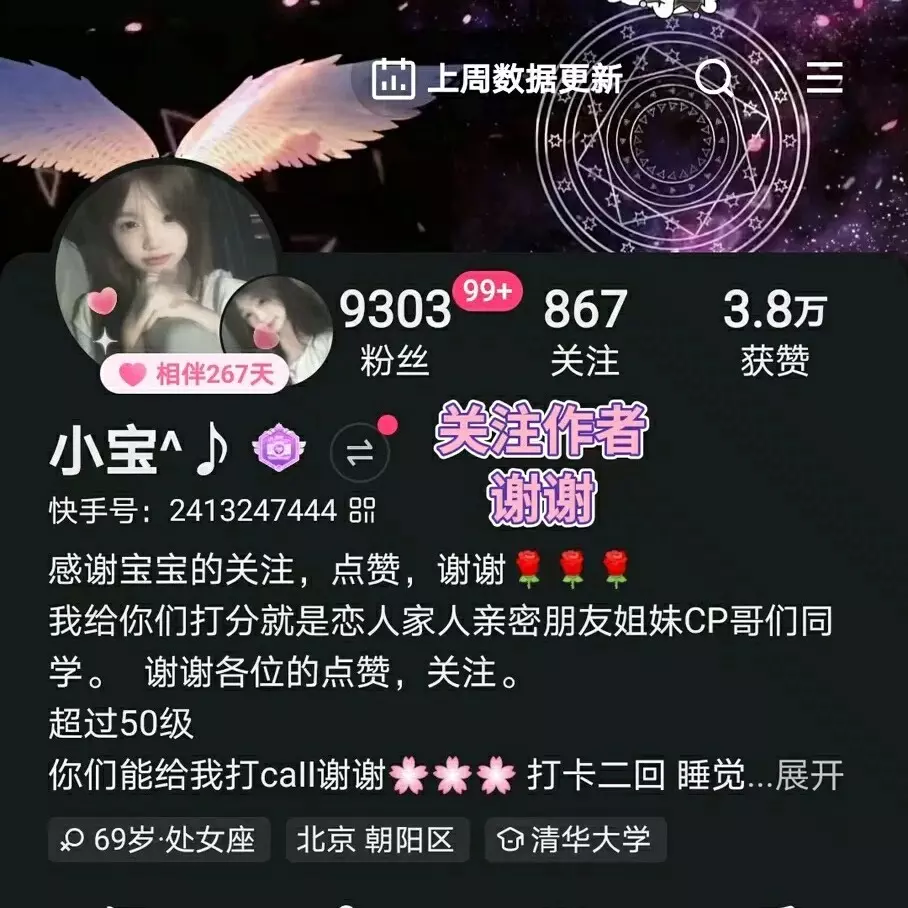View the 867 关注 following list

pyautogui.click(x=585, y=331)
